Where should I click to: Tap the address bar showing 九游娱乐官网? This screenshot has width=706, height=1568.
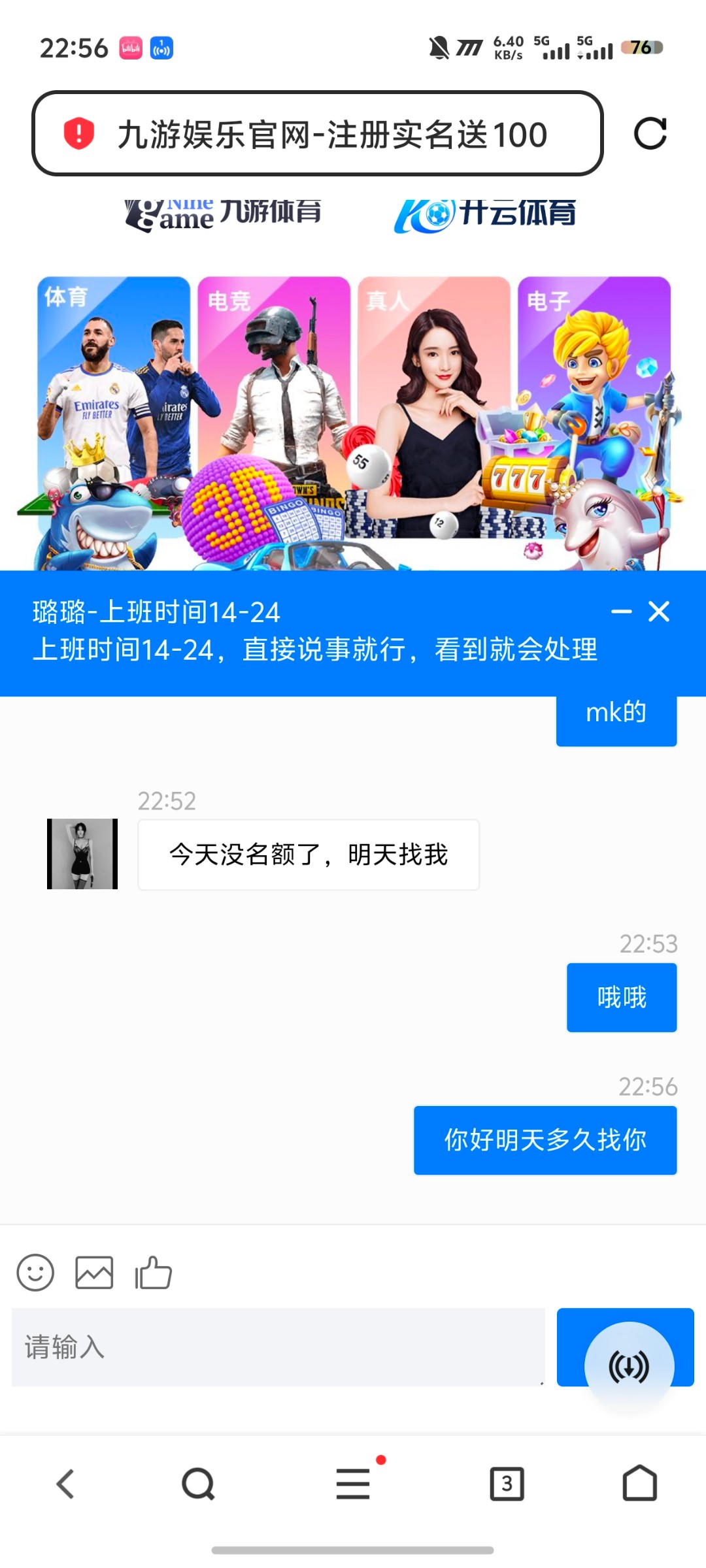click(x=317, y=134)
